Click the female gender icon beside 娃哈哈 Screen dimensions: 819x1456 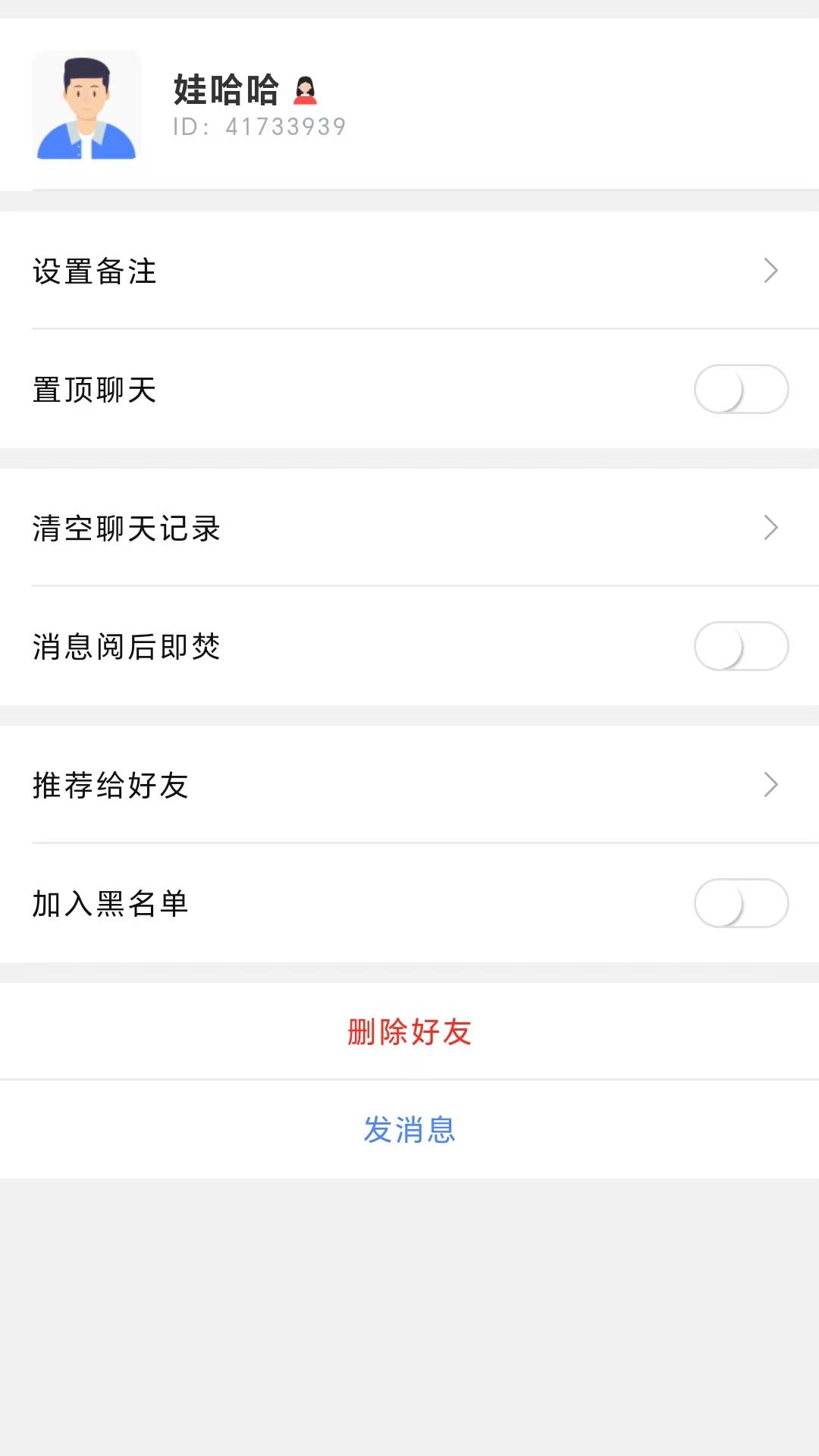306,92
